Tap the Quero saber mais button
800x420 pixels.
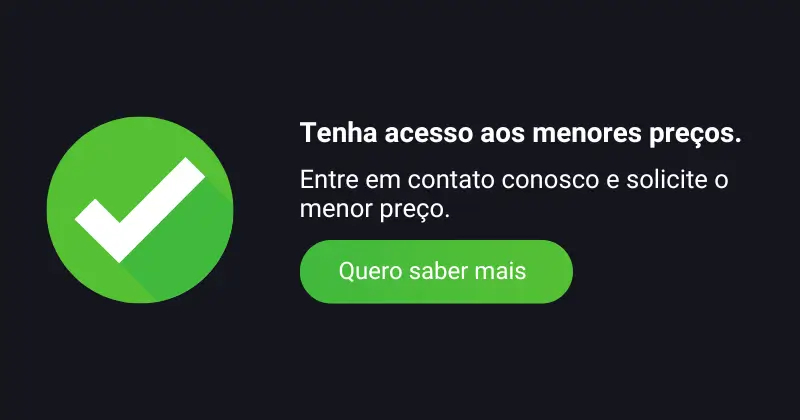[436, 271]
